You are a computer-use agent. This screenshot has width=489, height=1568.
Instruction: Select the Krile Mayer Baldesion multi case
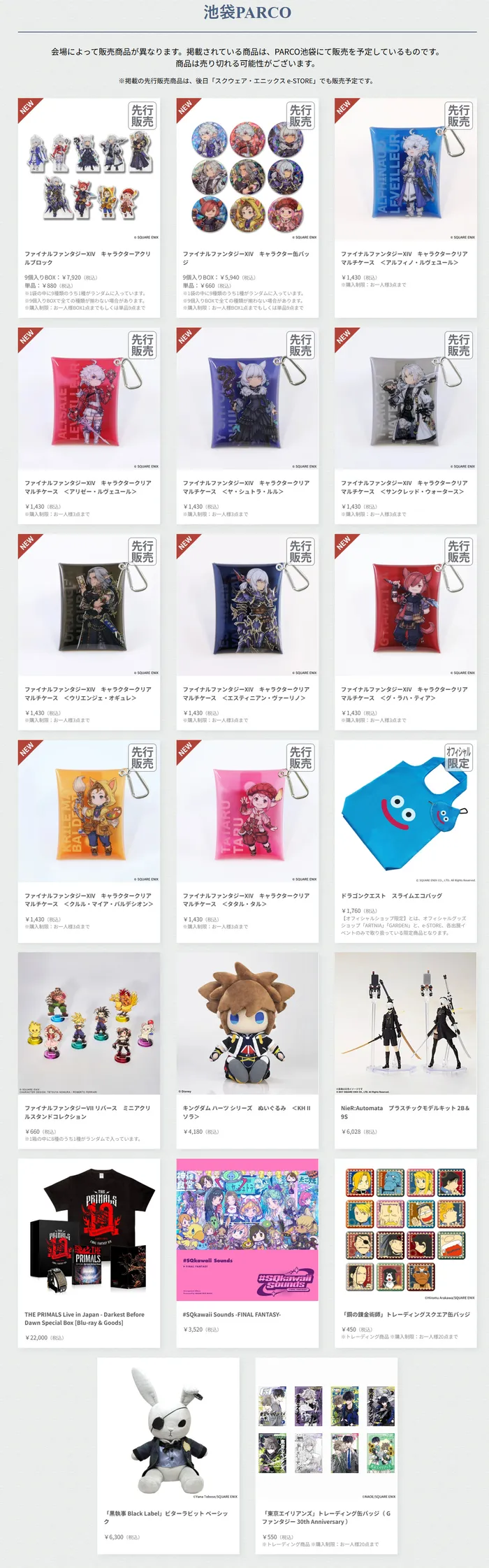[x=89, y=812]
